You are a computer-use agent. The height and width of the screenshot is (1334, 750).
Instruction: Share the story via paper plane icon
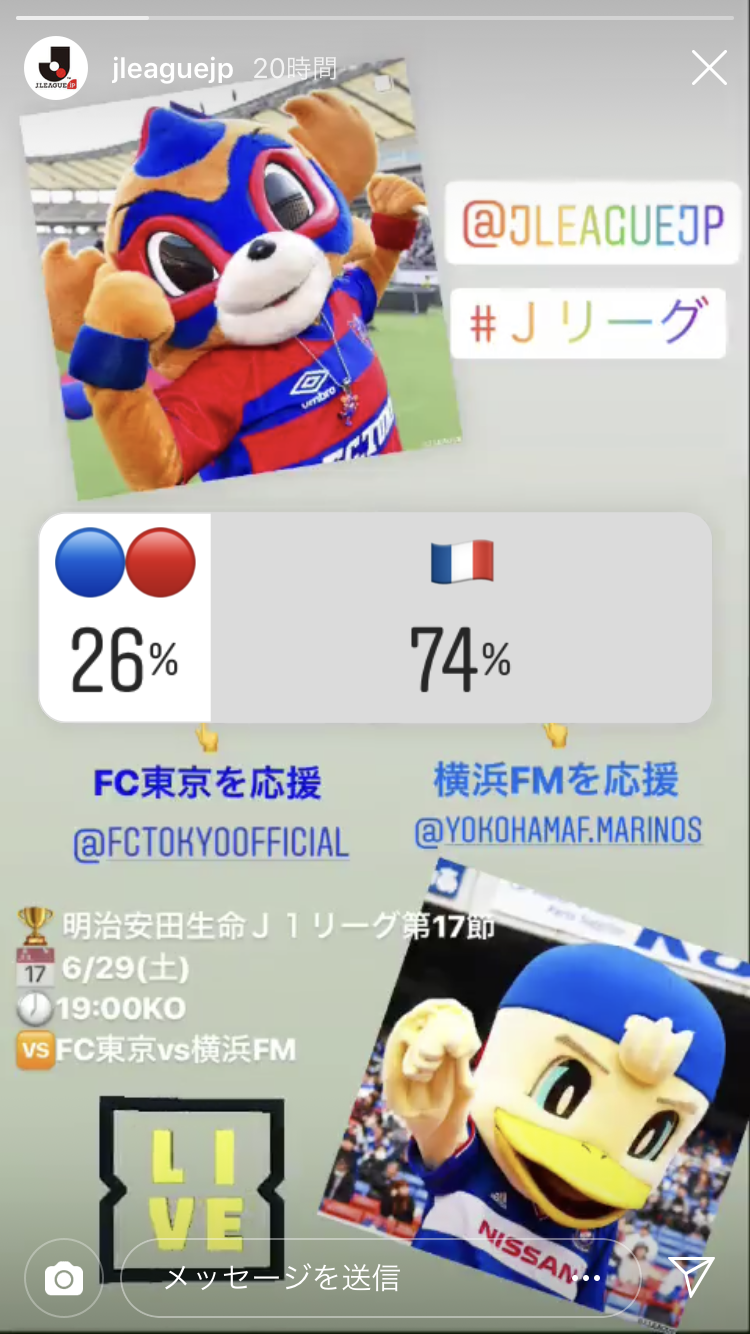click(691, 1276)
